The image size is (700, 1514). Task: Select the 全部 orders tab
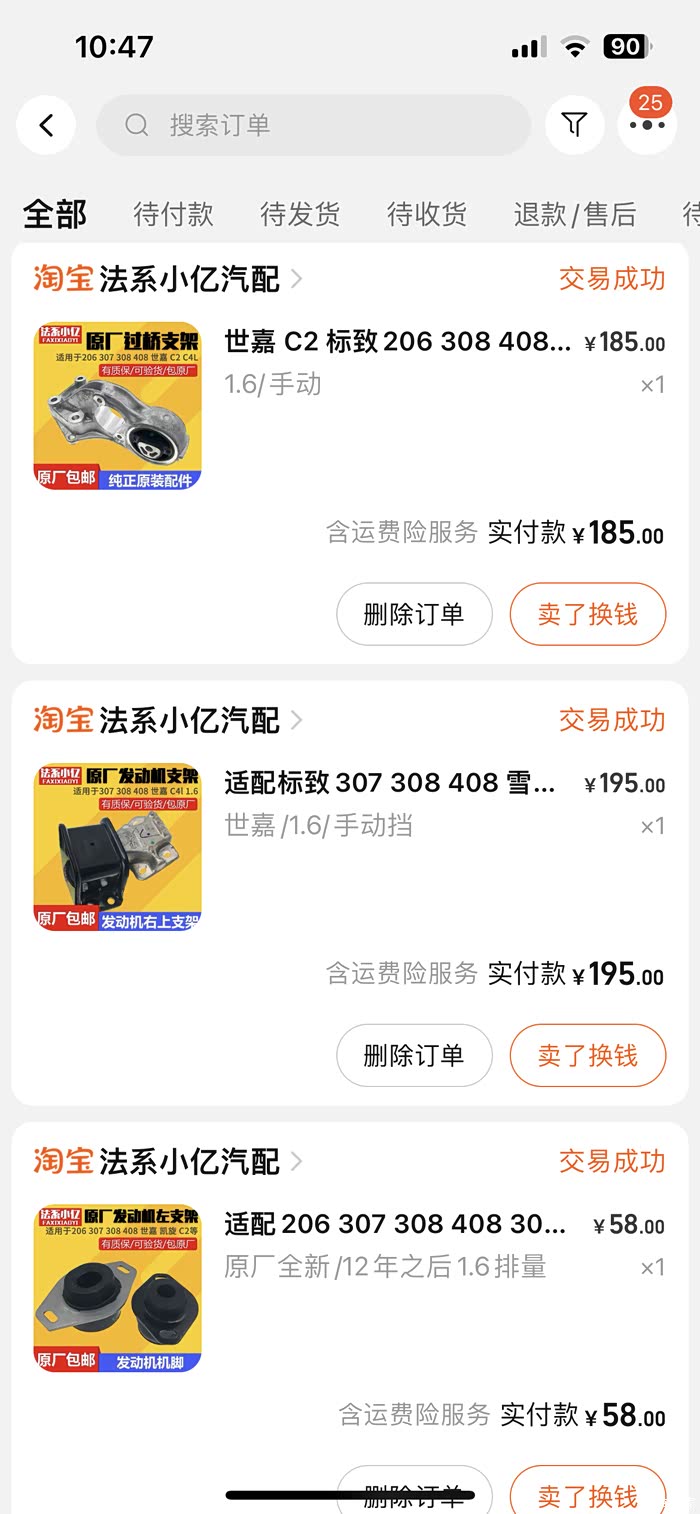55,214
